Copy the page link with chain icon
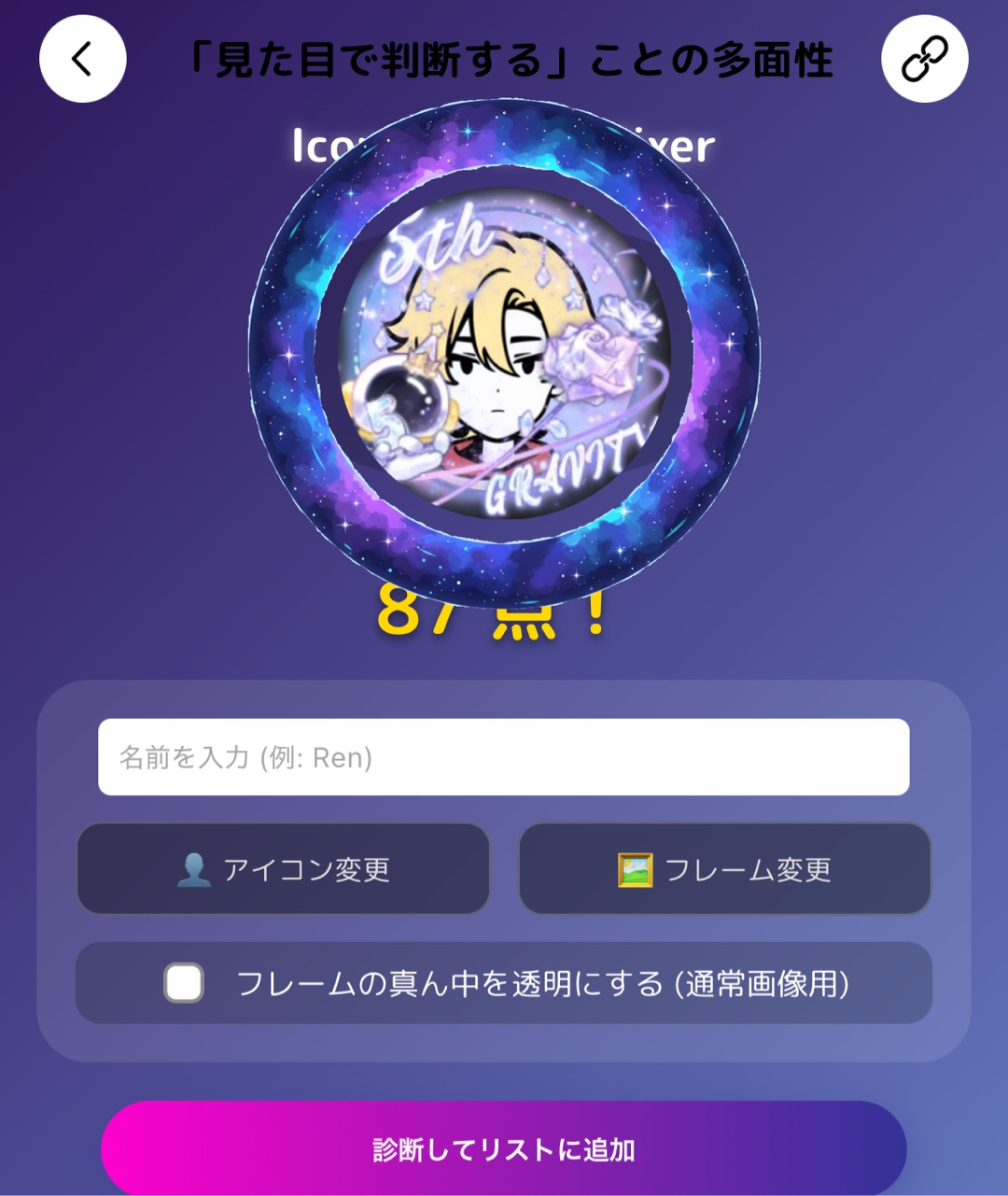 pyautogui.click(x=924, y=59)
